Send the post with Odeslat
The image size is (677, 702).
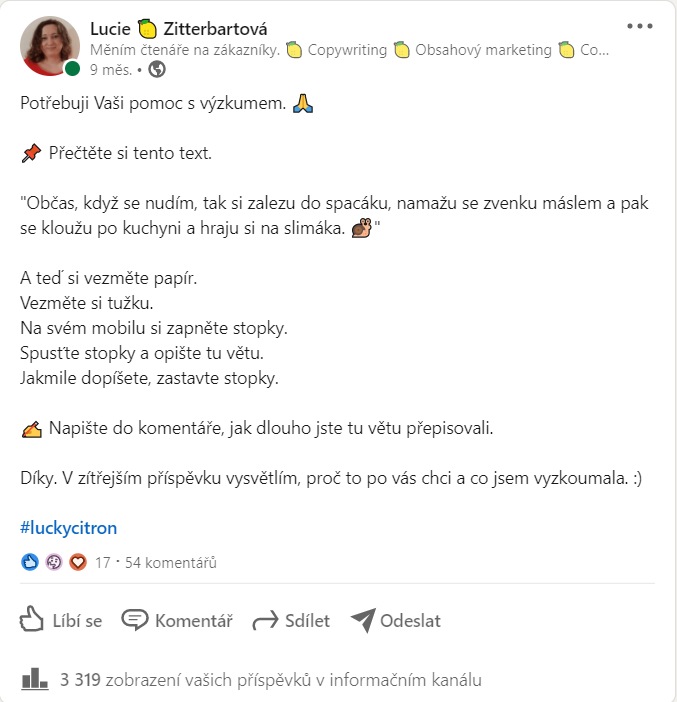pyautogui.click(x=396, y=620)
